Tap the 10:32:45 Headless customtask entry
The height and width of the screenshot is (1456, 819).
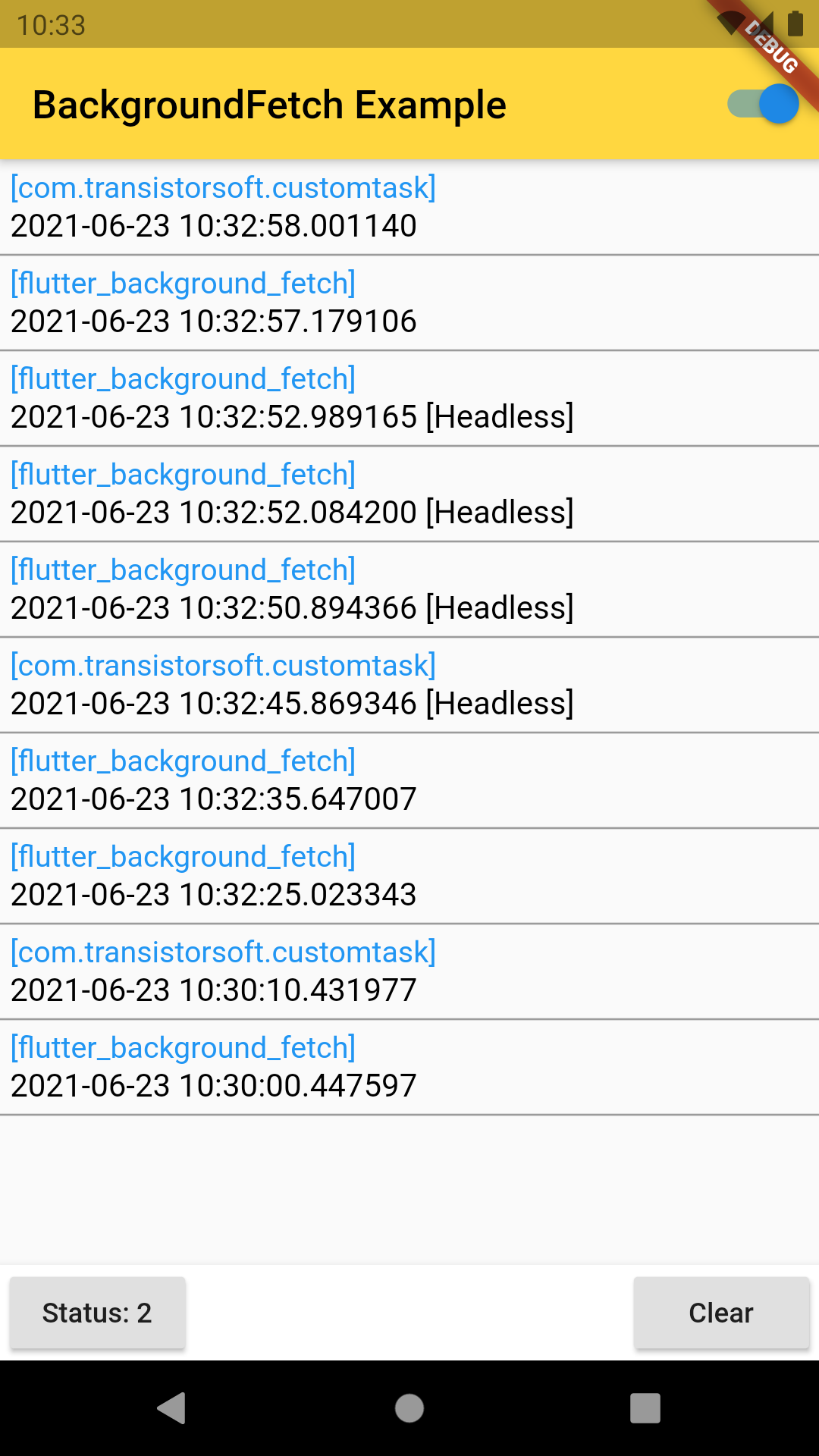pos(303,684)
